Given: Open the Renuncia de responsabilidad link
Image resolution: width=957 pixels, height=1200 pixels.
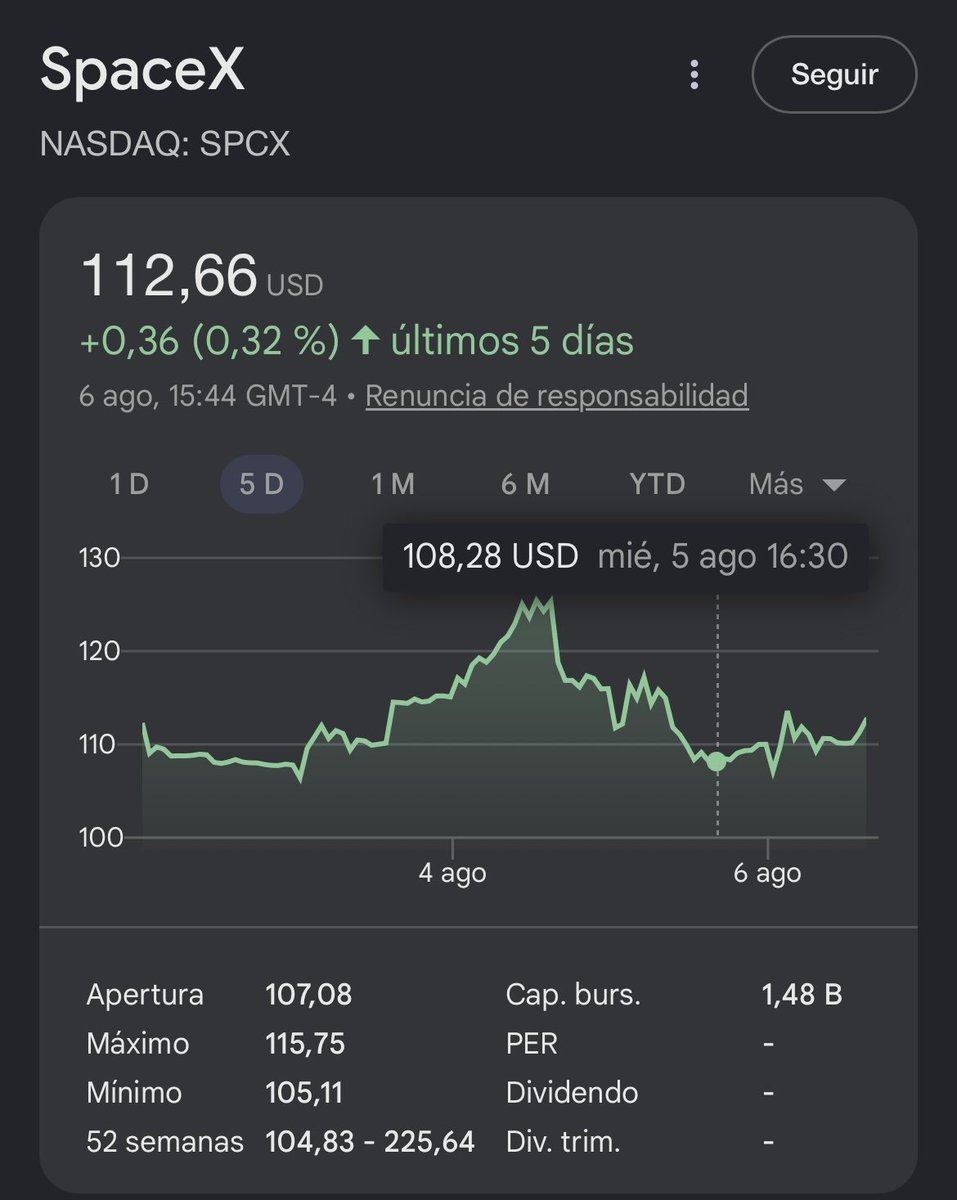Looking at the screenshot, I should point(557,396).
